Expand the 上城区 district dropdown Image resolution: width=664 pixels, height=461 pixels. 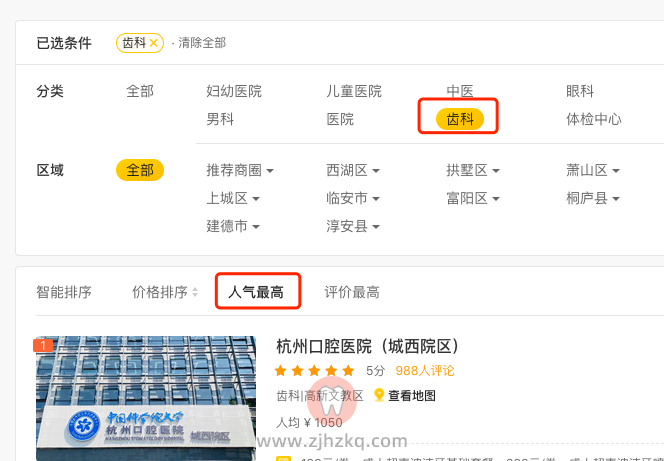(233, 198)
